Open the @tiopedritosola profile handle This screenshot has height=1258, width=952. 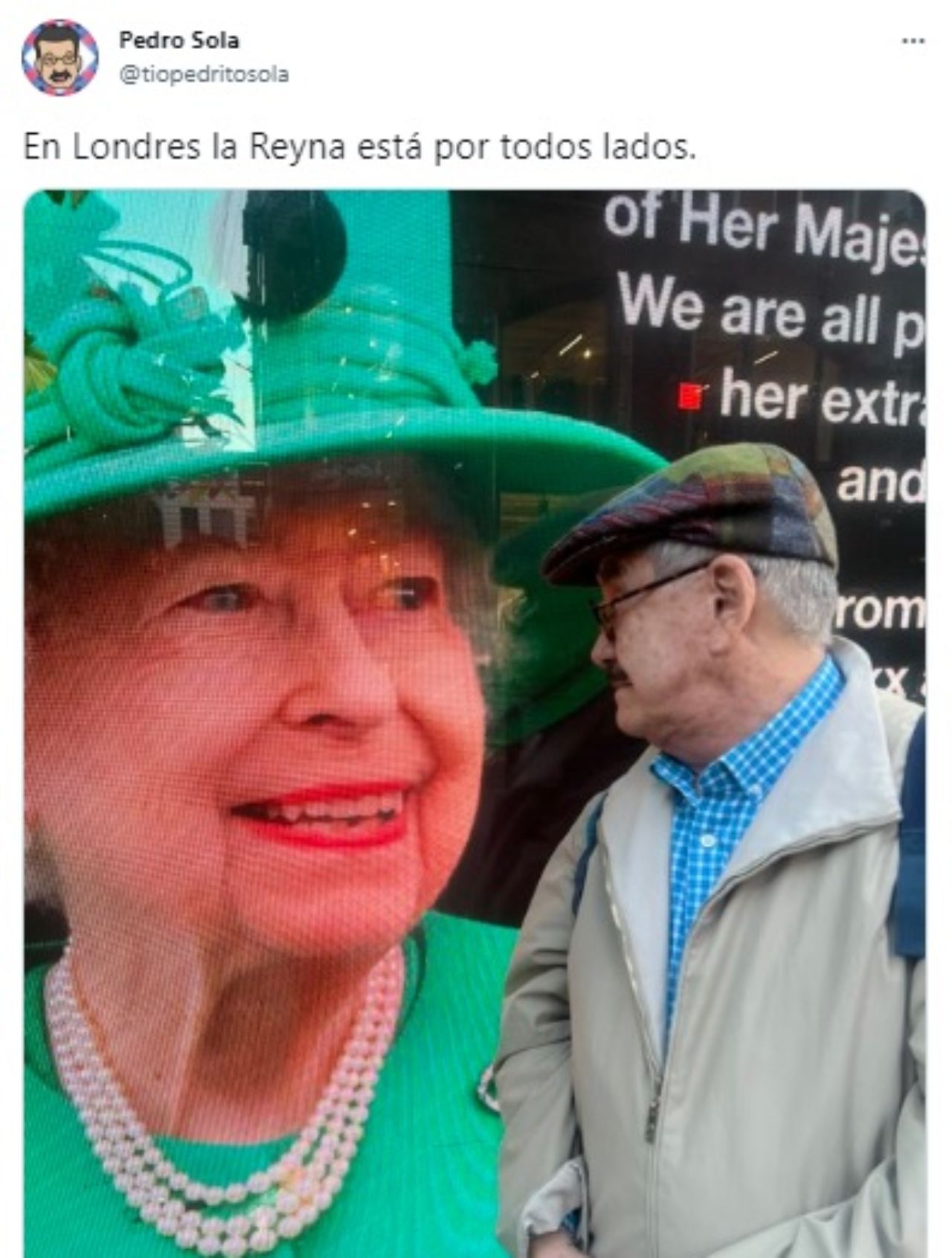[x=203, y=75]
